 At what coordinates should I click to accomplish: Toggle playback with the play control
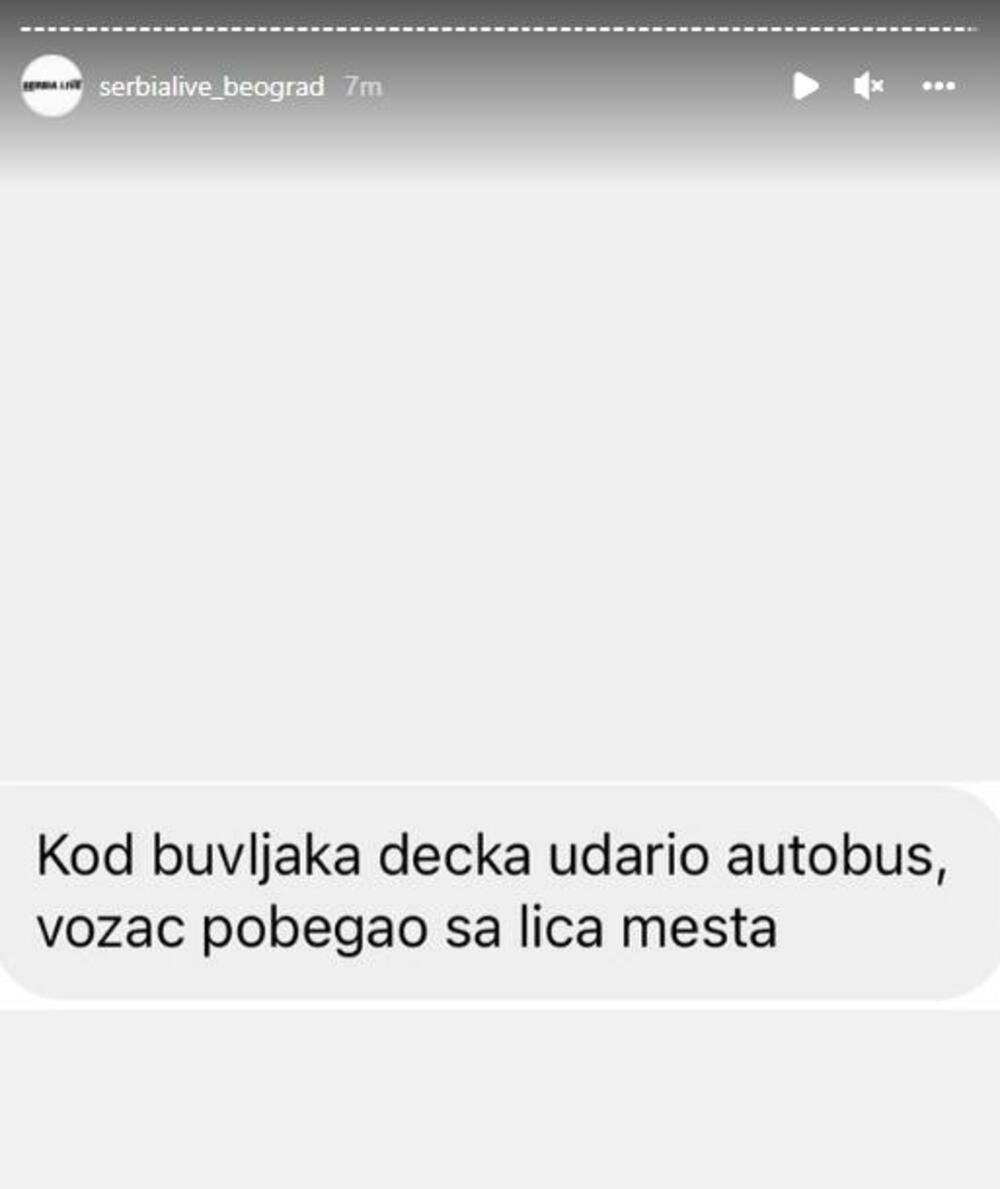click(806, 86)
